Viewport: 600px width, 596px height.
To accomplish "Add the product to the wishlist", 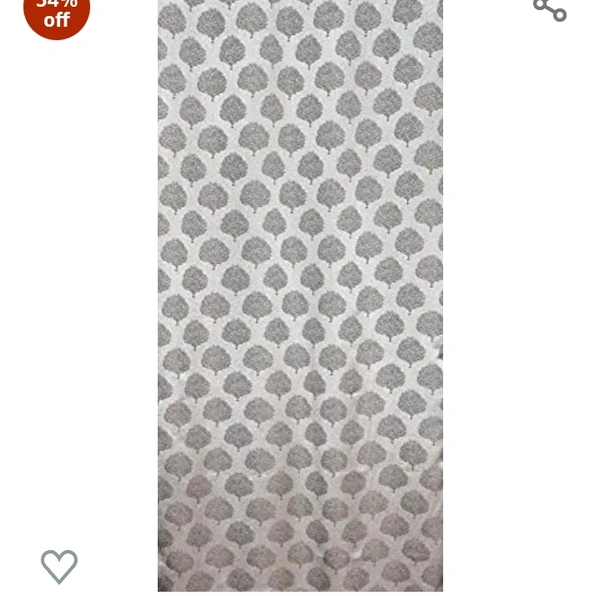I will (x=59, y=566).
